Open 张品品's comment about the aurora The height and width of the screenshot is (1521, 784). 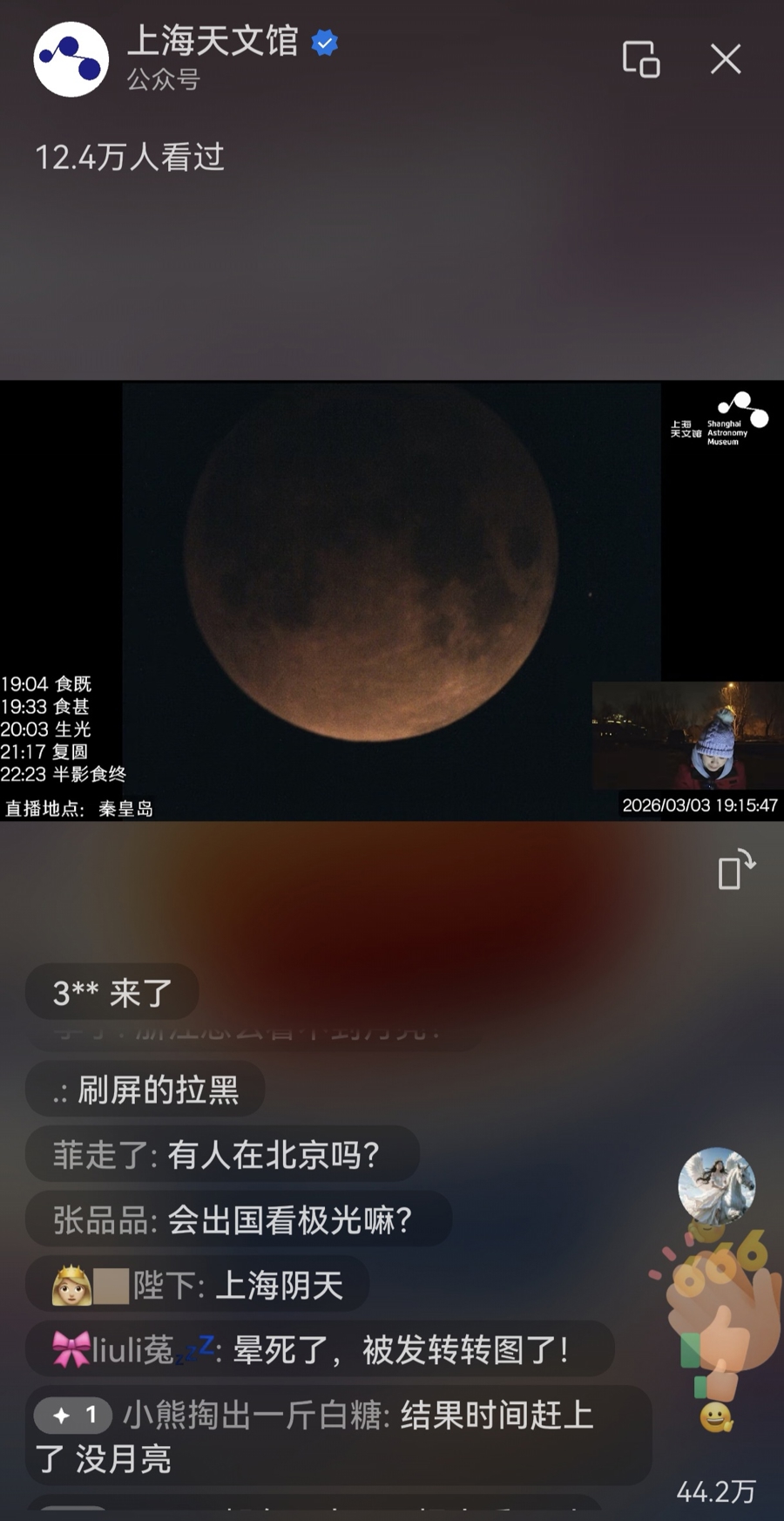238,1219
